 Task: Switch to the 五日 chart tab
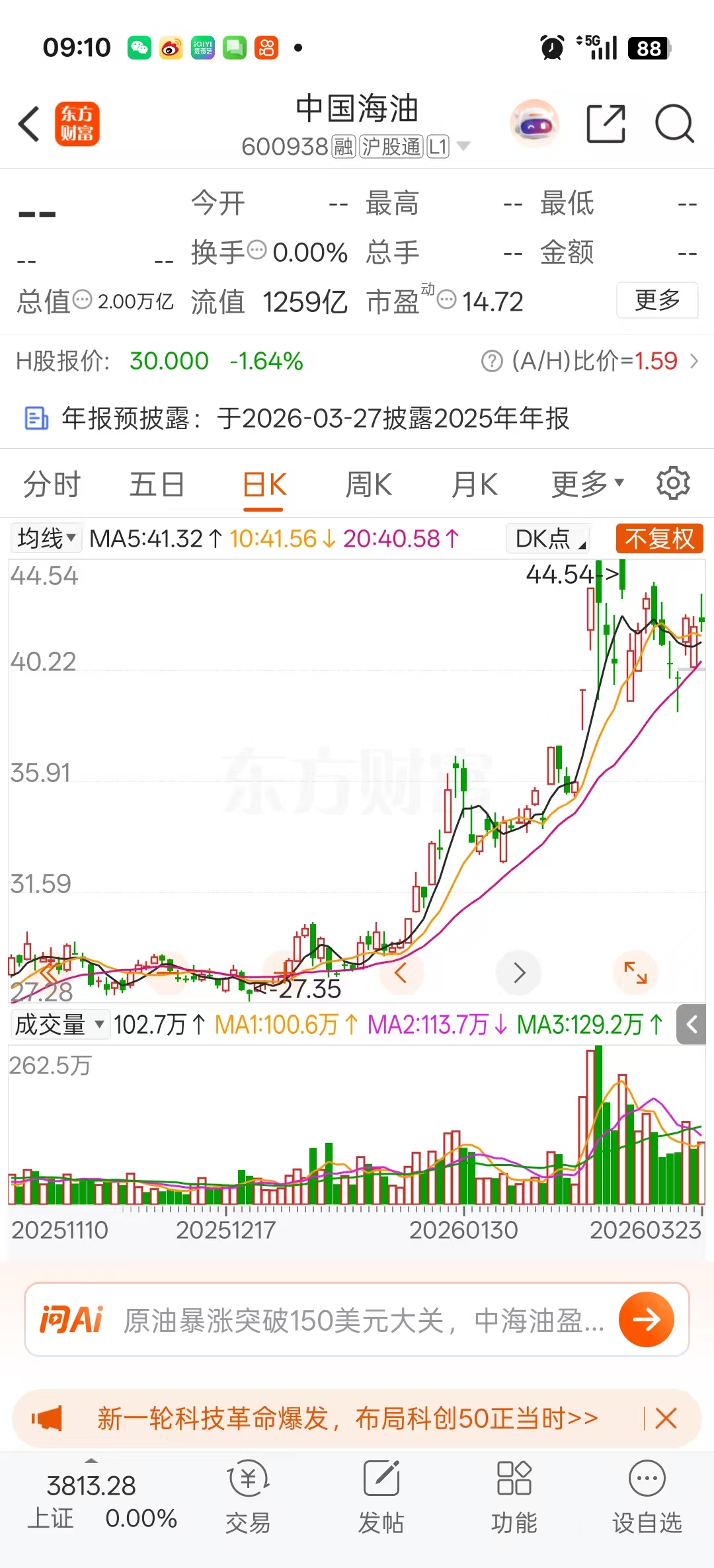[x=157, y=484]
